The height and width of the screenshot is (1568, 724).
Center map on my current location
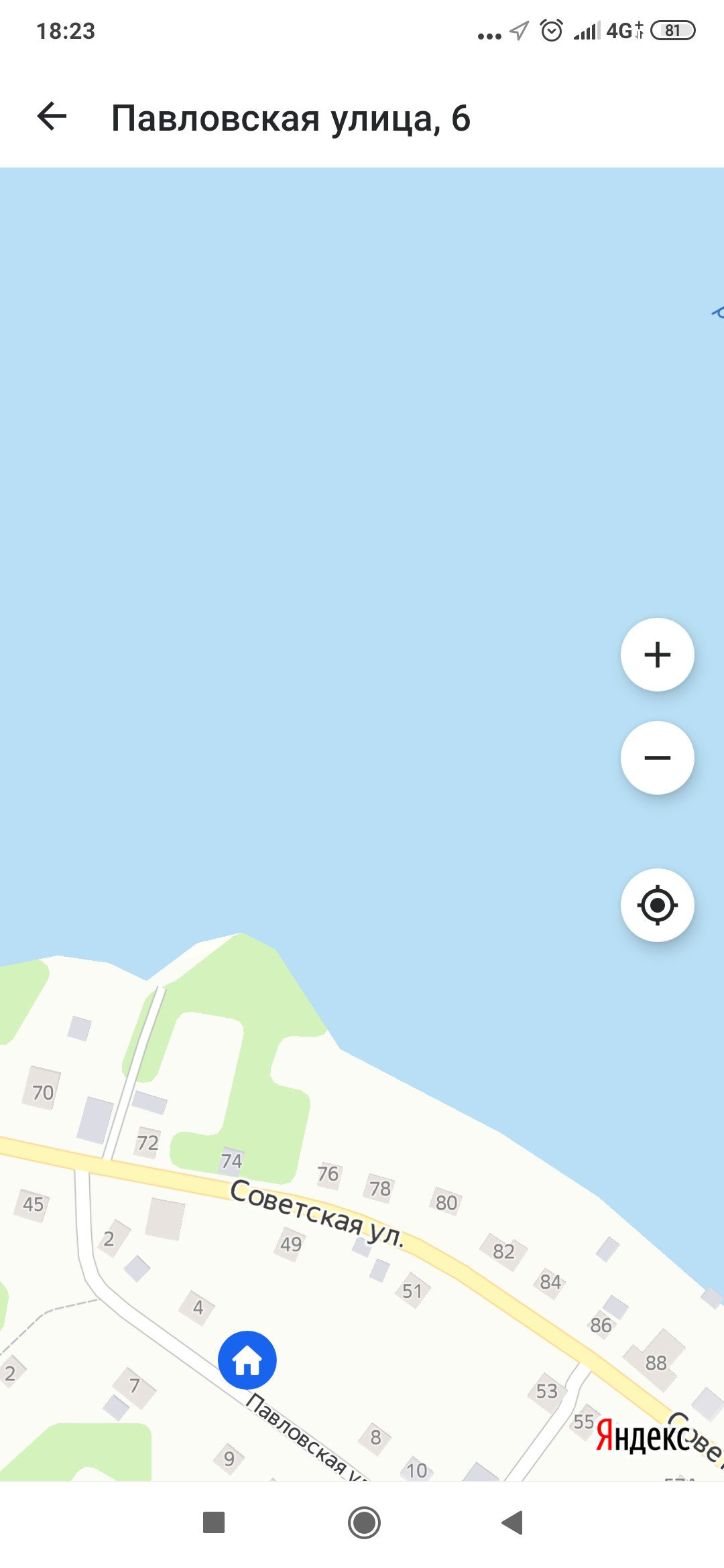tap(657, 905)
